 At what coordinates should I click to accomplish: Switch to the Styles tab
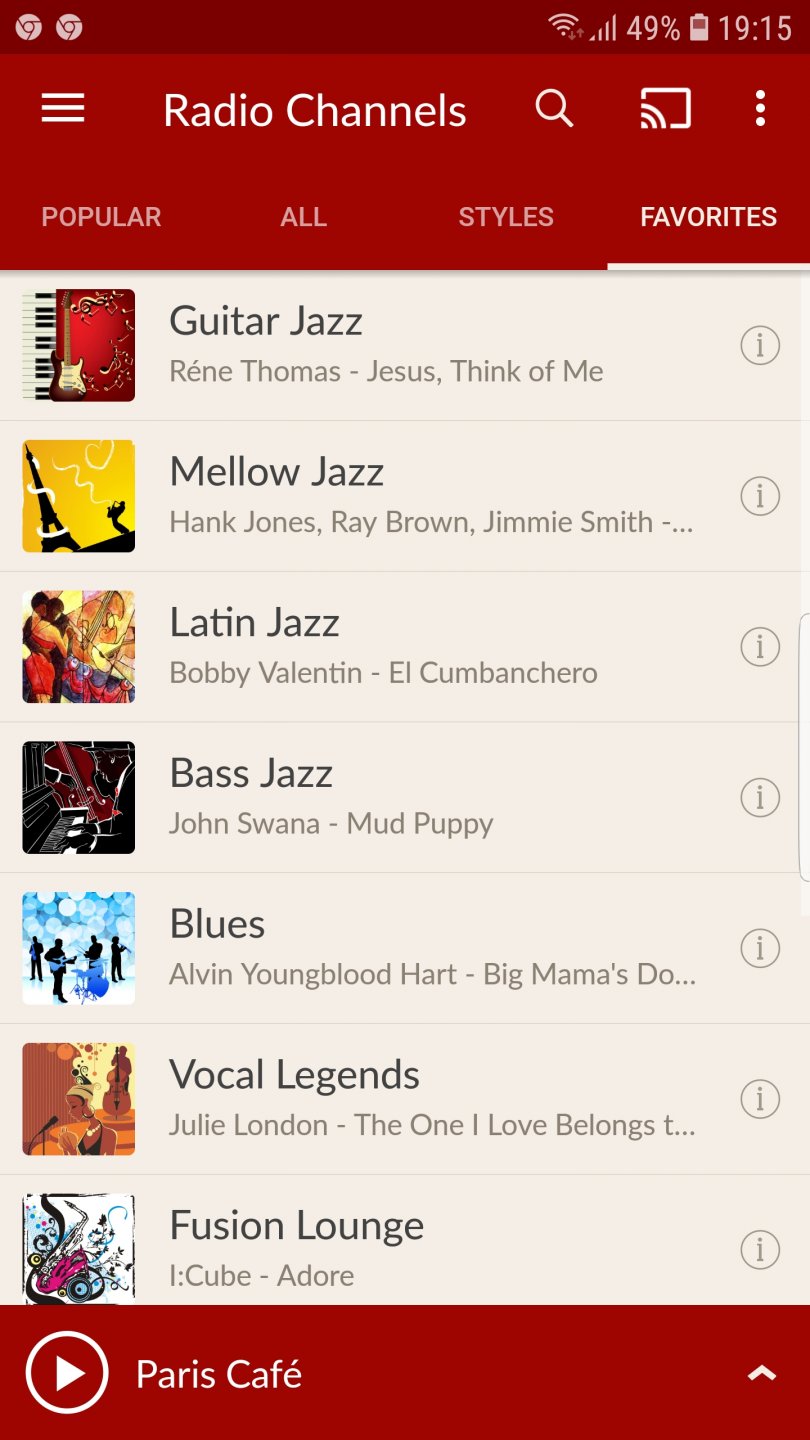[505, 217]
